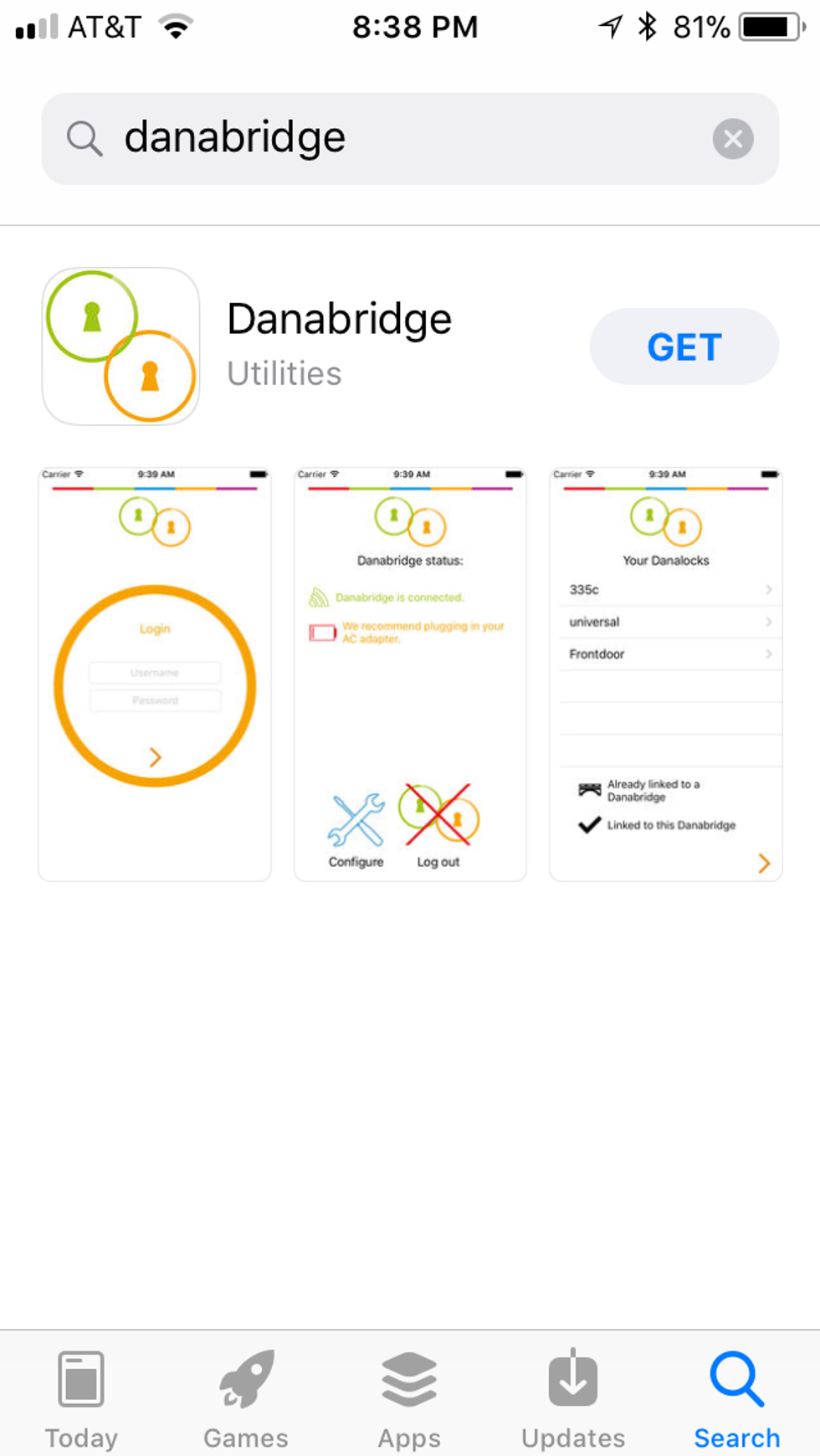820x1456 pixels.
Task: View the Your Danalocks screenshot preview
Action: pyautogui.click(x=665, y=674)
